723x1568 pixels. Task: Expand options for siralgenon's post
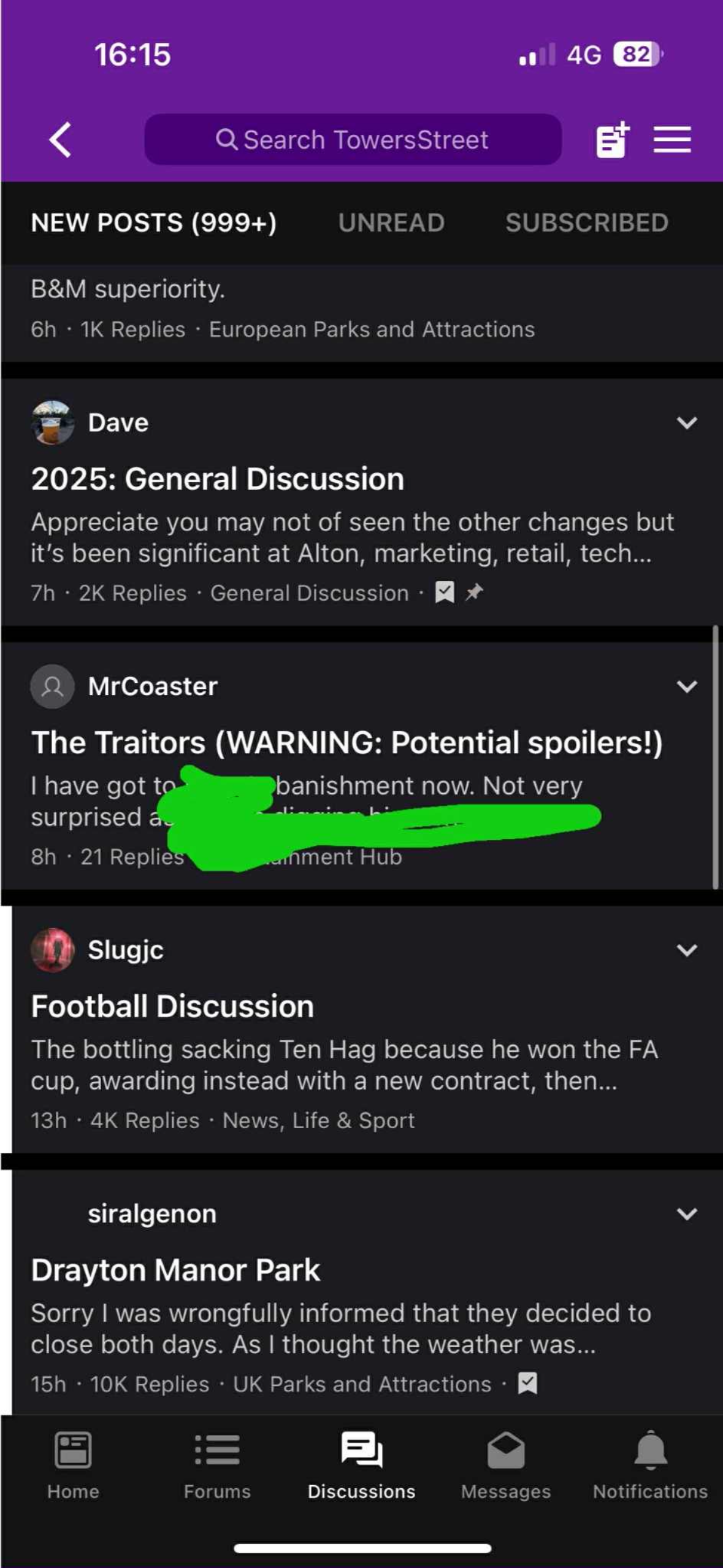(x=687, y=1214)
